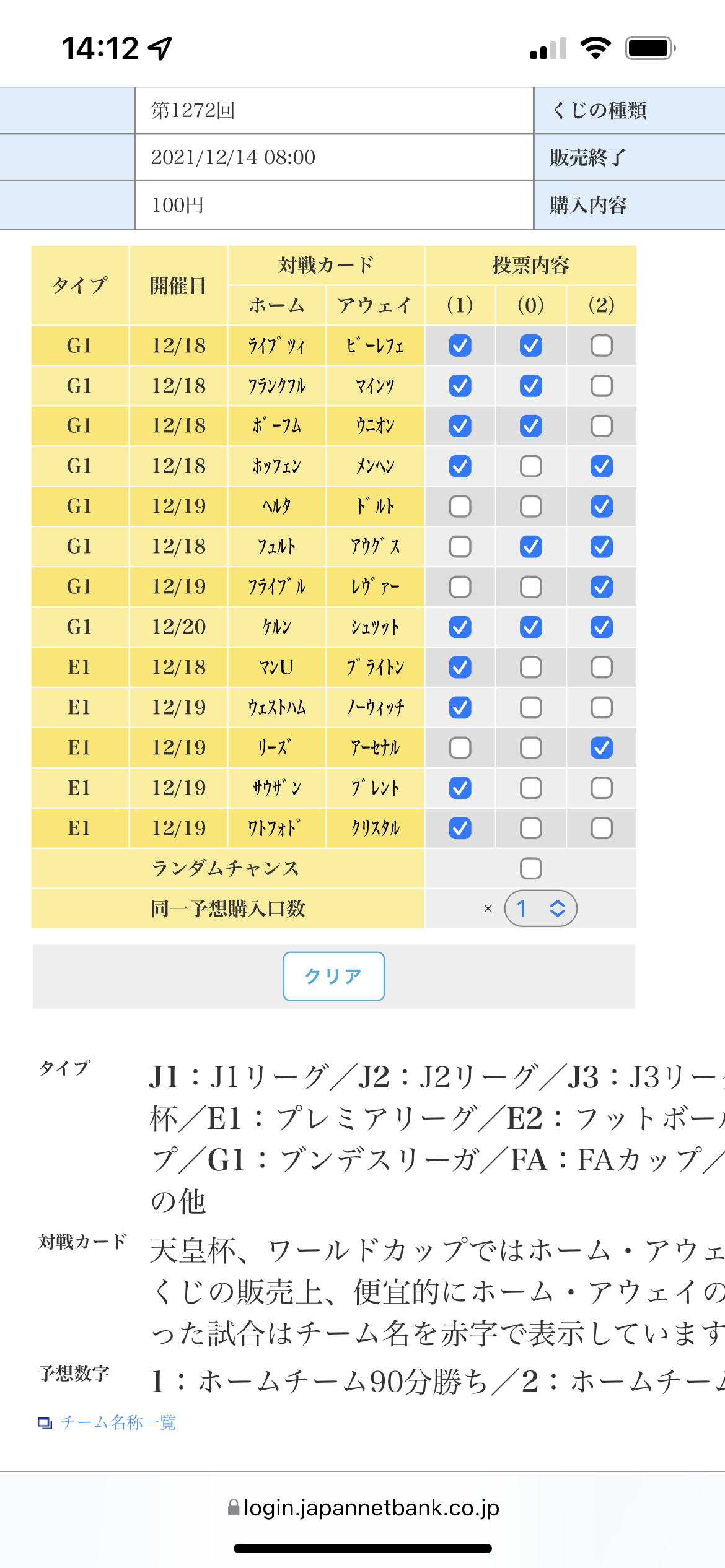Enable the ランダムチャンス checkbox
The height and width of the screenshot is (1568, 725).
point(530,868)
